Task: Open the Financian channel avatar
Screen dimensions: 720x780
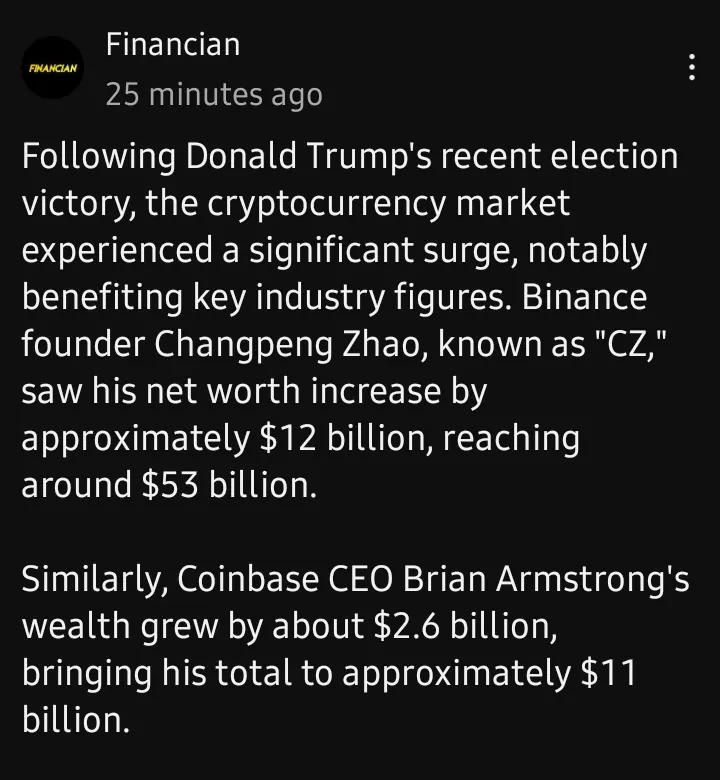Action: point(53,68)
